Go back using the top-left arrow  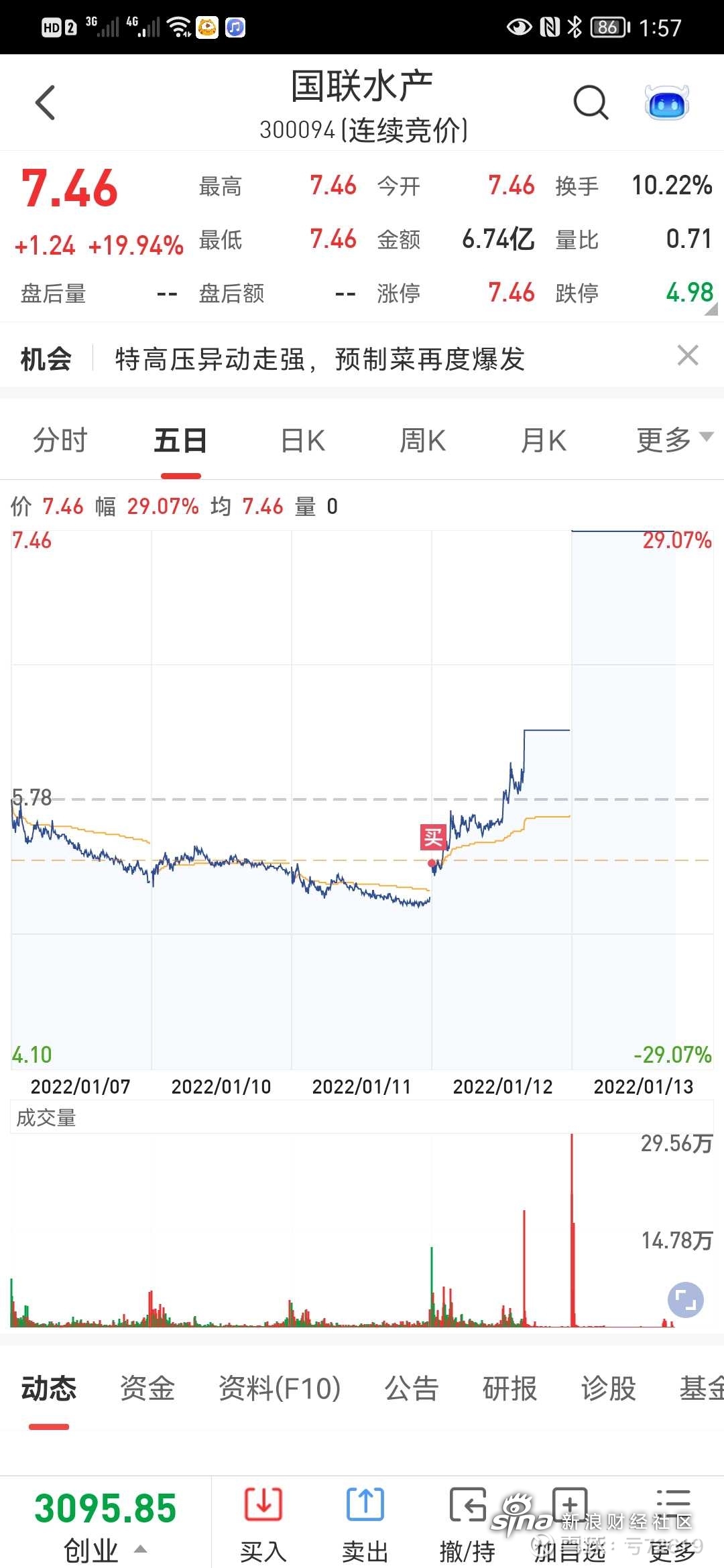(46, 103)
